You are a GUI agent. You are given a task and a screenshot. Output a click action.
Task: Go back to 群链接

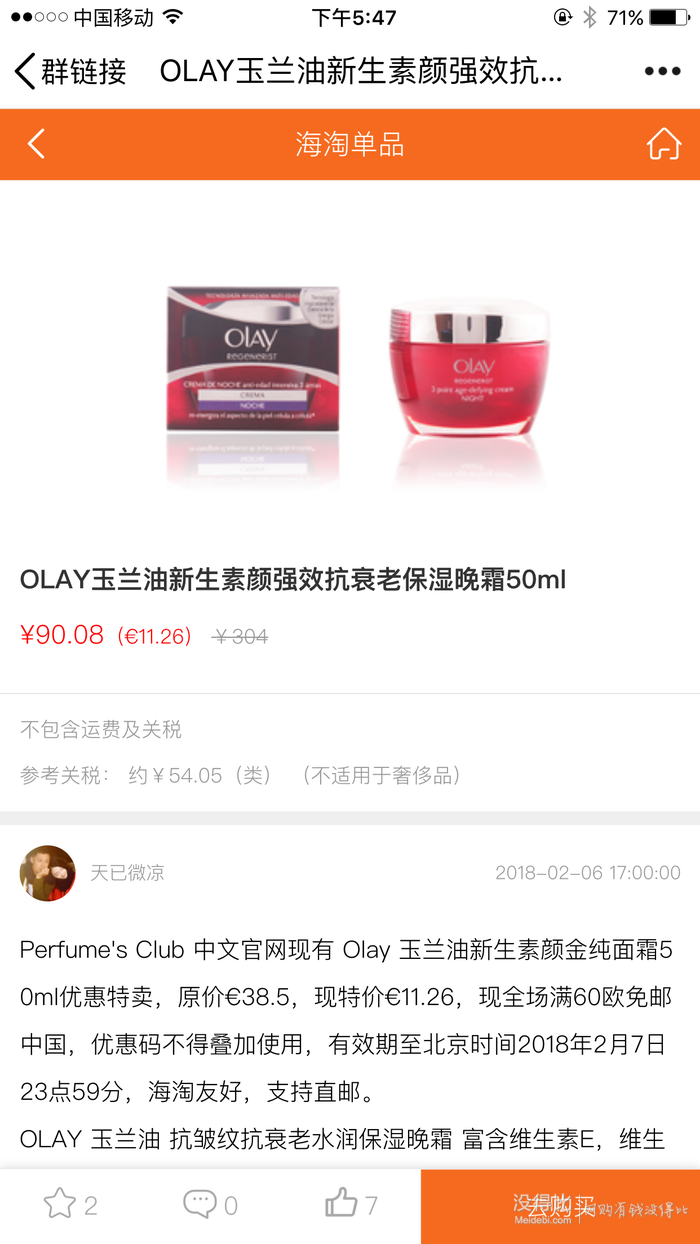pos(70,72)
